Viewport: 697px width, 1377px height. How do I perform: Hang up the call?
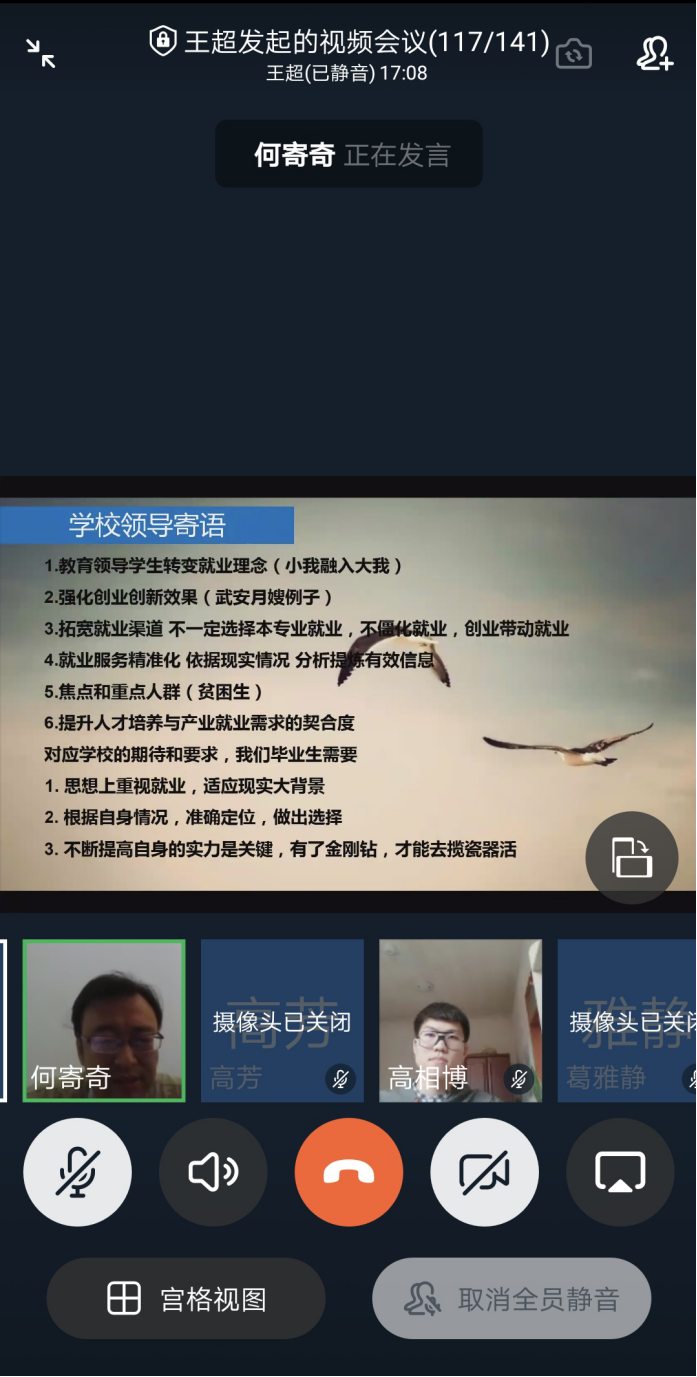349,1171
